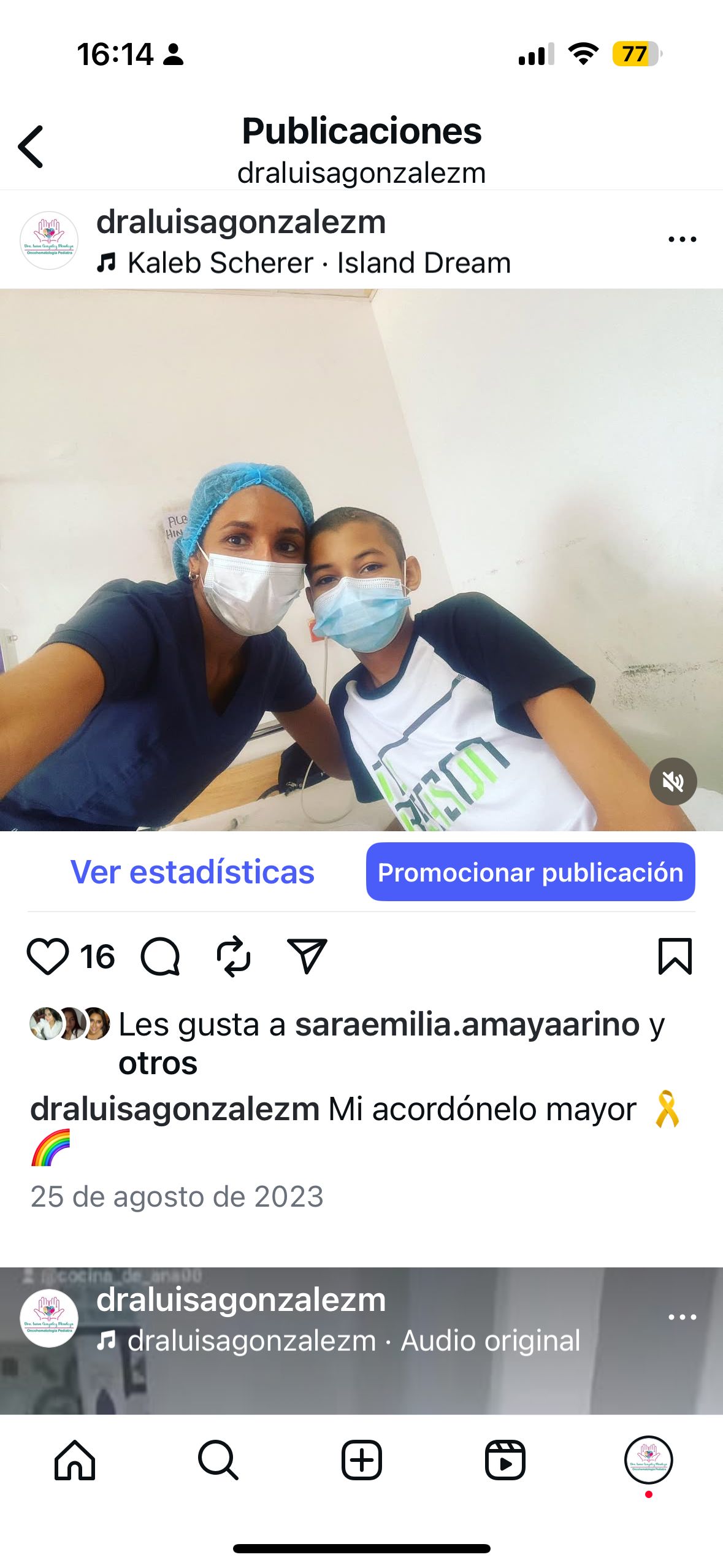
Task: Unmute the video sound
Action: tap(673, 782)
